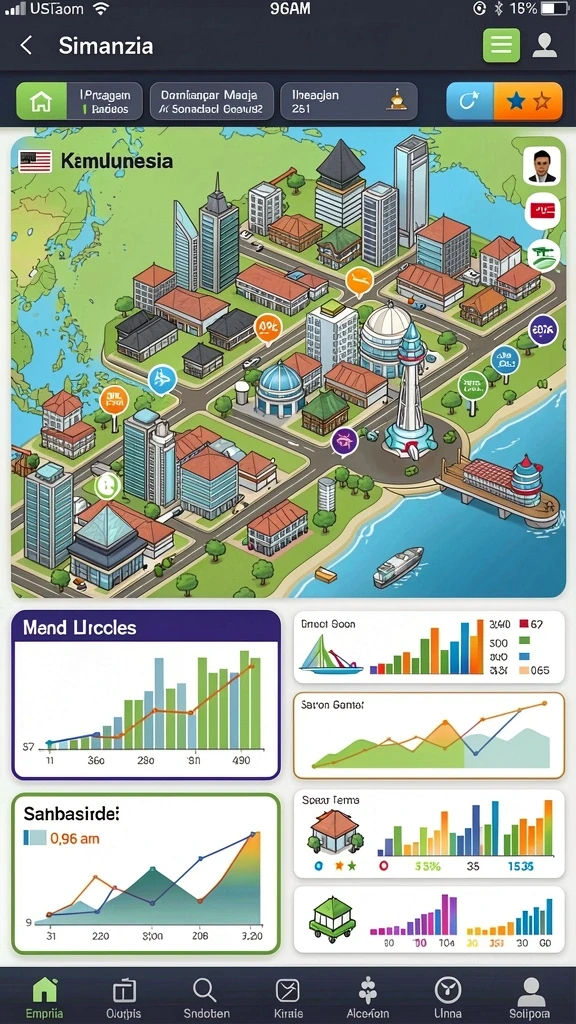Tap the green home button chip

[41, 101]
